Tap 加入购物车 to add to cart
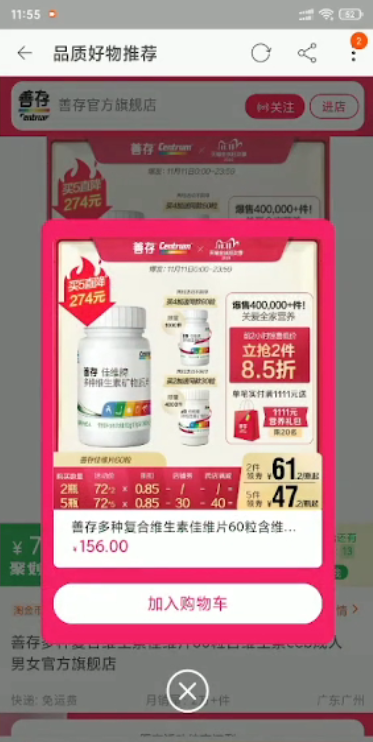This screenshot has height=742, width=373. 188,603
